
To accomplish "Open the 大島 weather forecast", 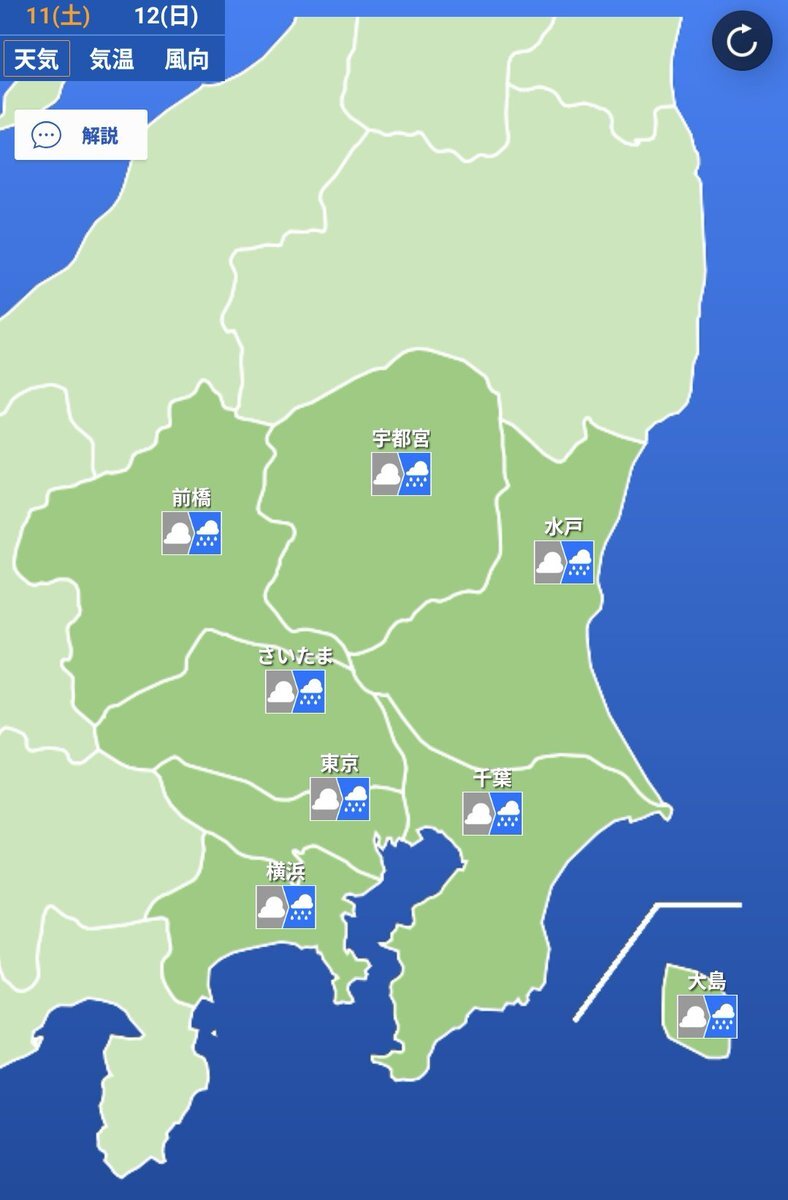I will tap(708, 1016).
